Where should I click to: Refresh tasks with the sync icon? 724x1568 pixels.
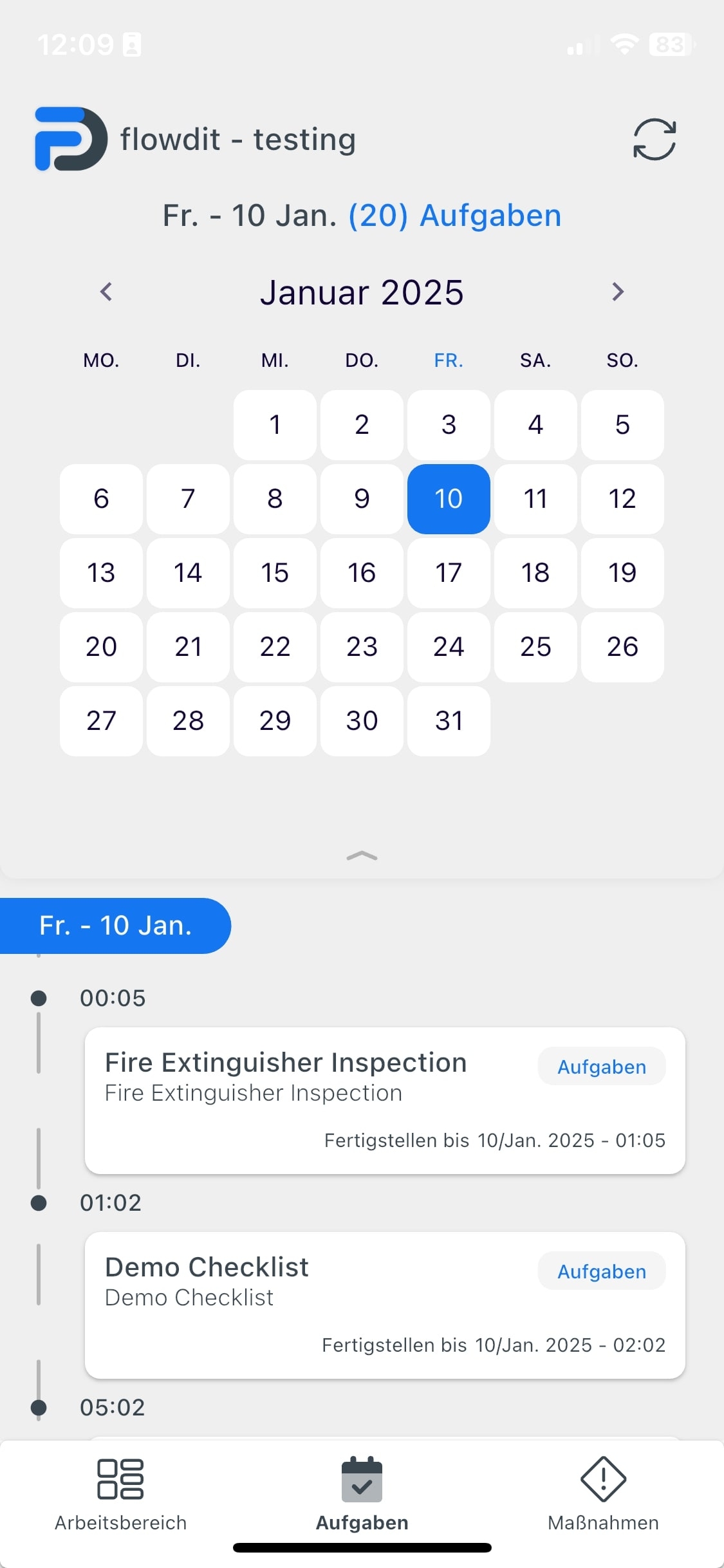654,139
